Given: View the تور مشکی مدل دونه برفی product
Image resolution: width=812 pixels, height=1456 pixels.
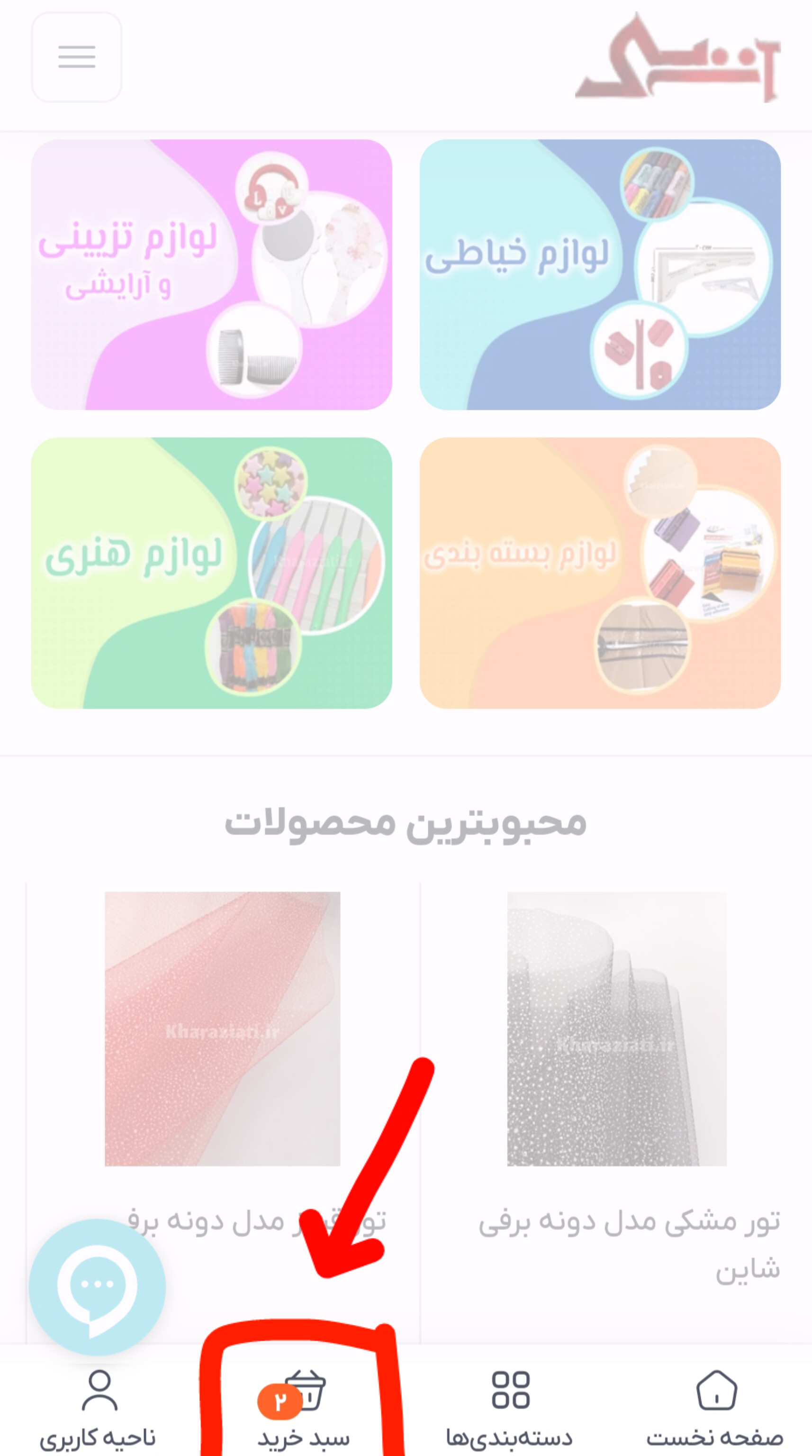Looking at the screenshot, I should pos(616,1028).
